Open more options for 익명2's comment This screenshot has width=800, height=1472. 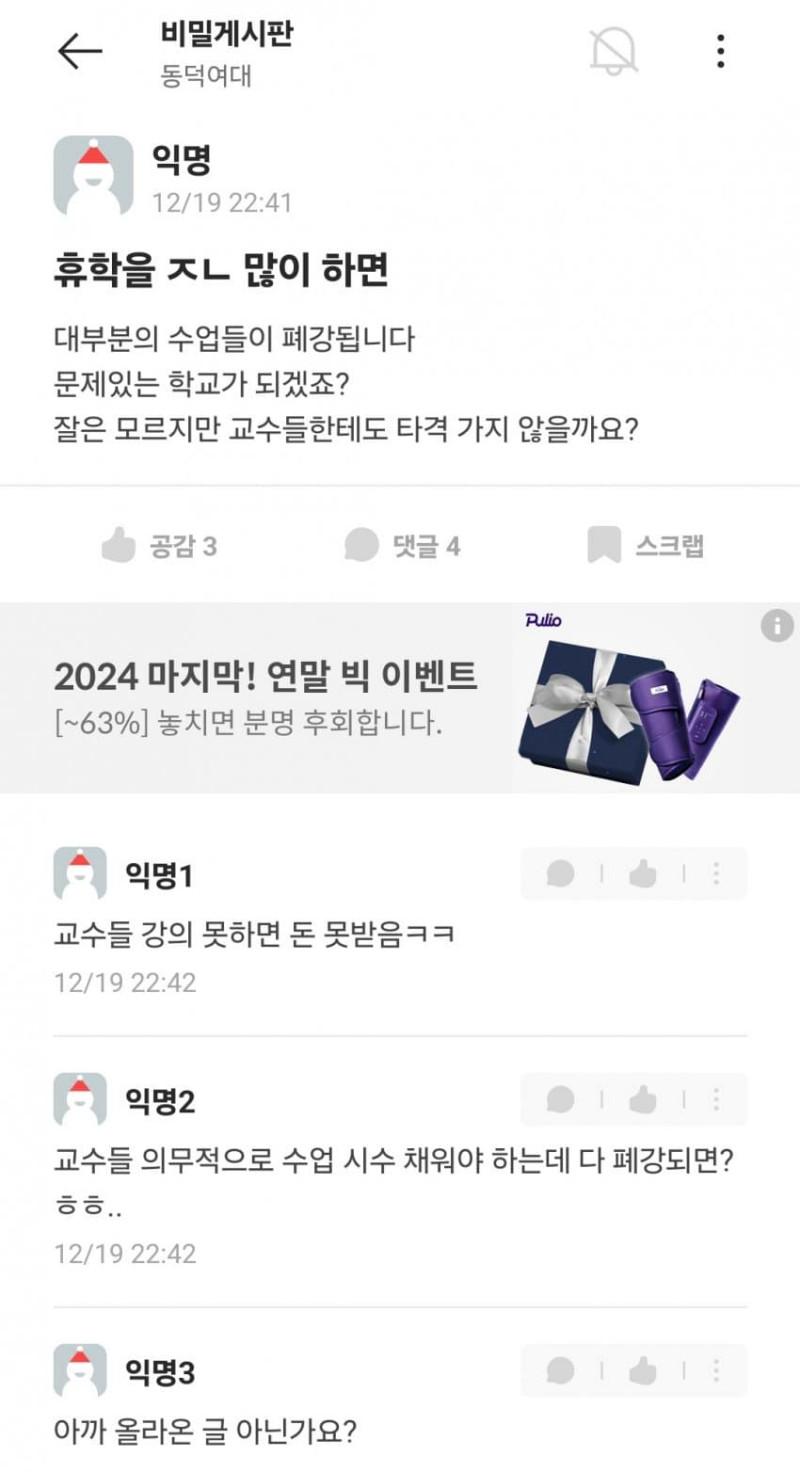[716, 1100]
